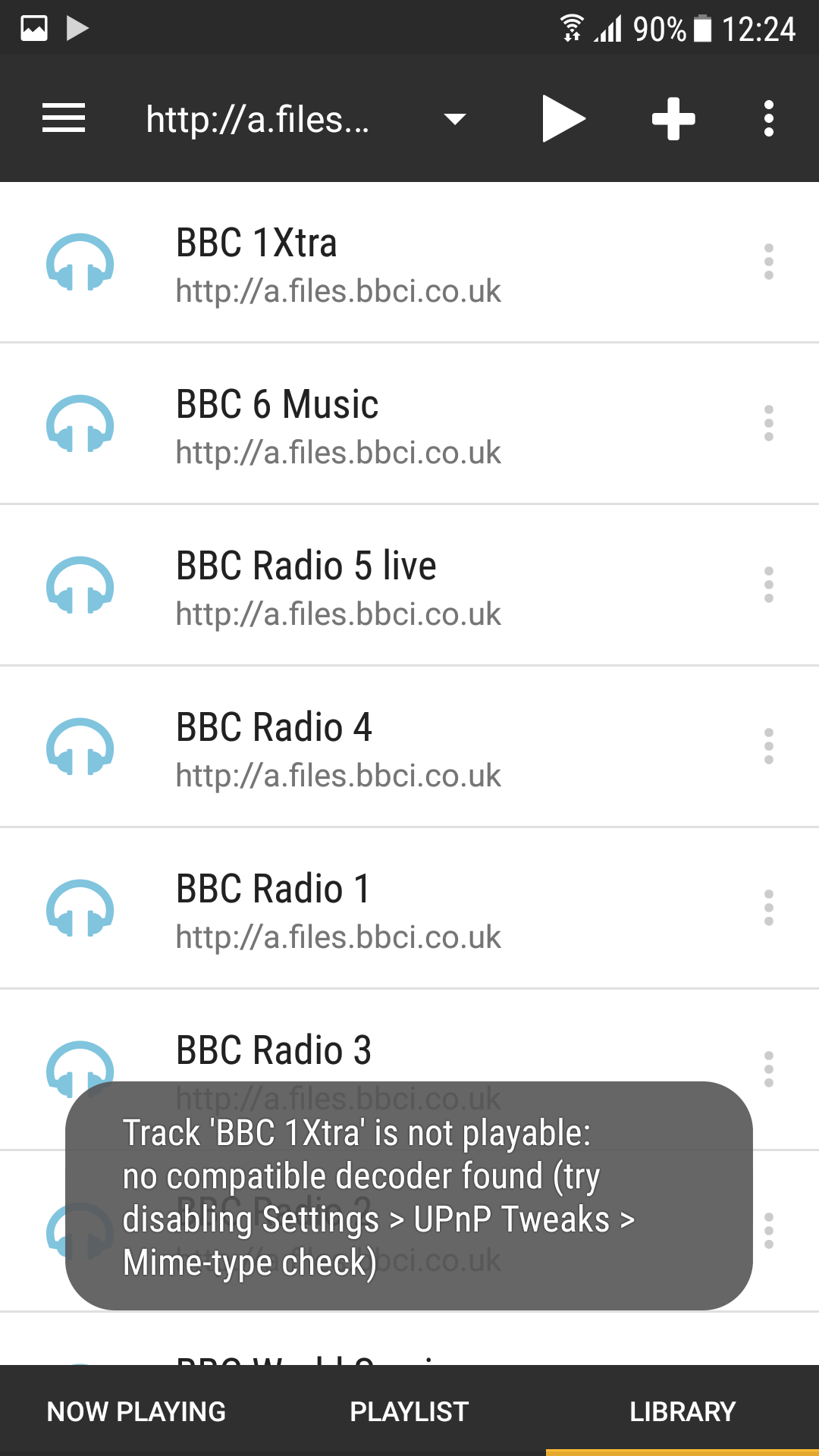Screen dimensions: 819x1456
Task: Open options for BBC Radio 5 live
Action: tap(769, 585)
